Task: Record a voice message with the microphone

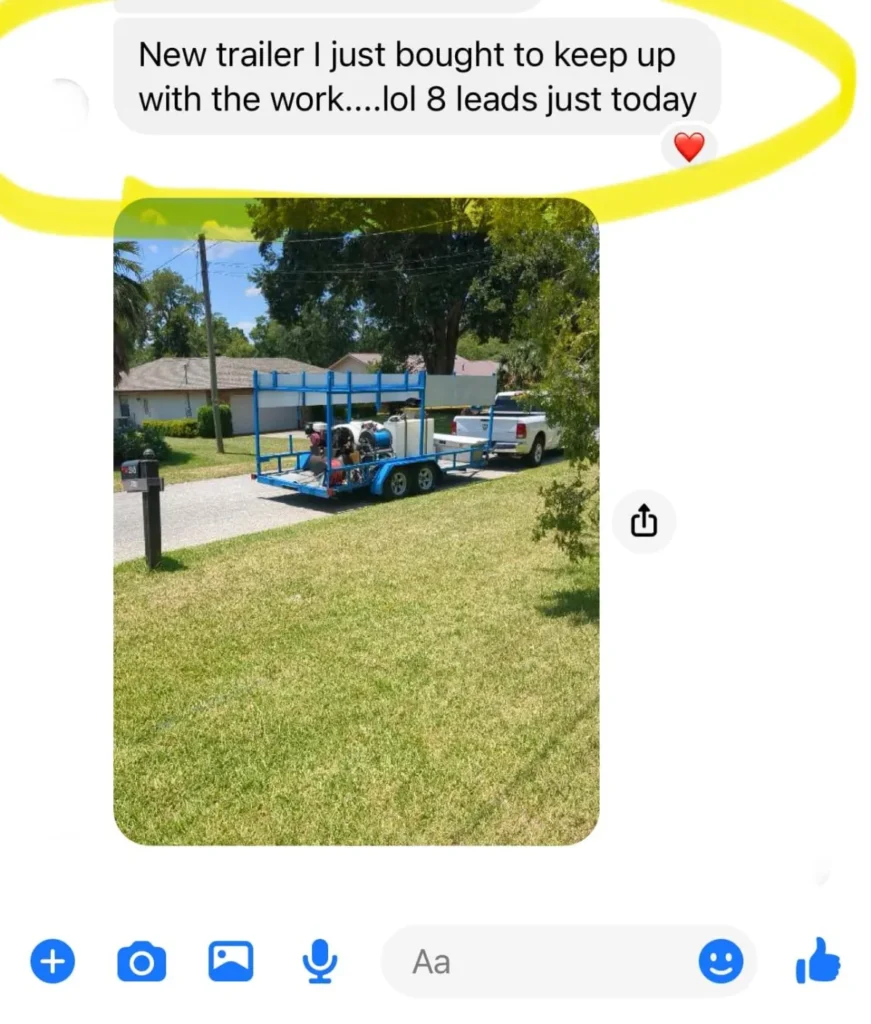Action: [319, 962]
